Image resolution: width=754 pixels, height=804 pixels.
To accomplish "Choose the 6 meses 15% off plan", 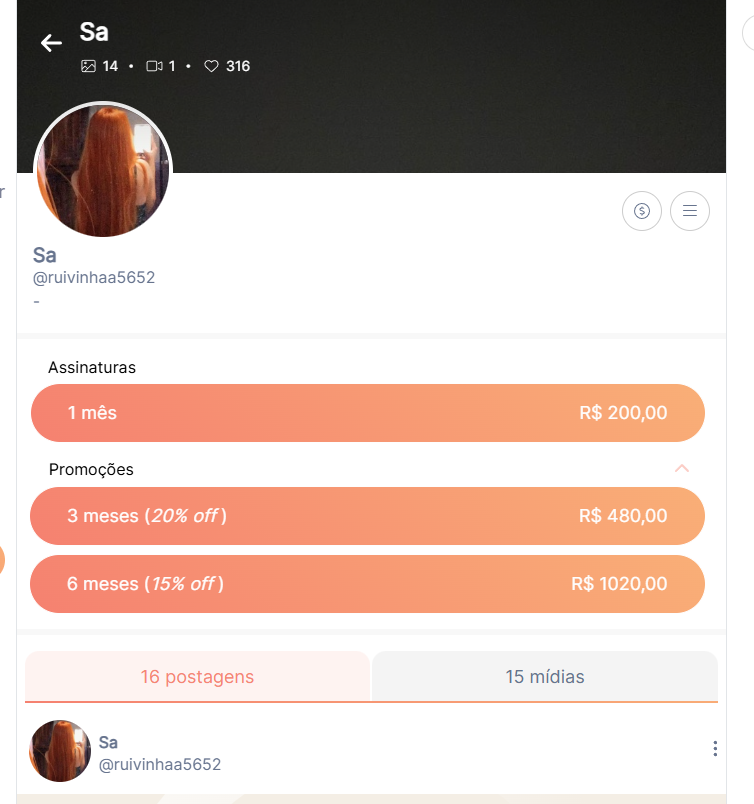I will [367, 584].
